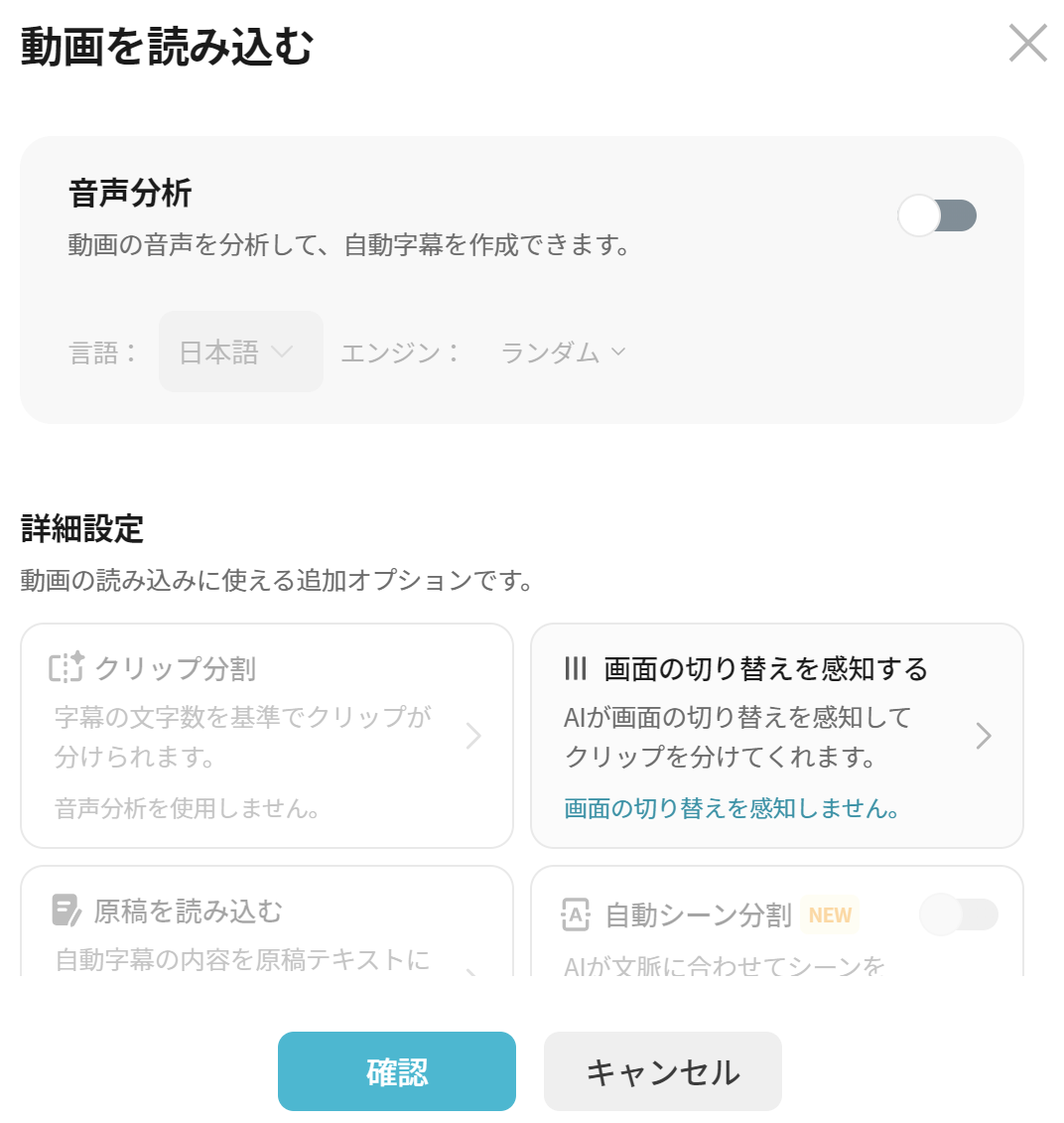Screen dimensions: 1064x1123
Task: Click the 画面の切り替えを感知する bars icon
Action: point(576,669)
